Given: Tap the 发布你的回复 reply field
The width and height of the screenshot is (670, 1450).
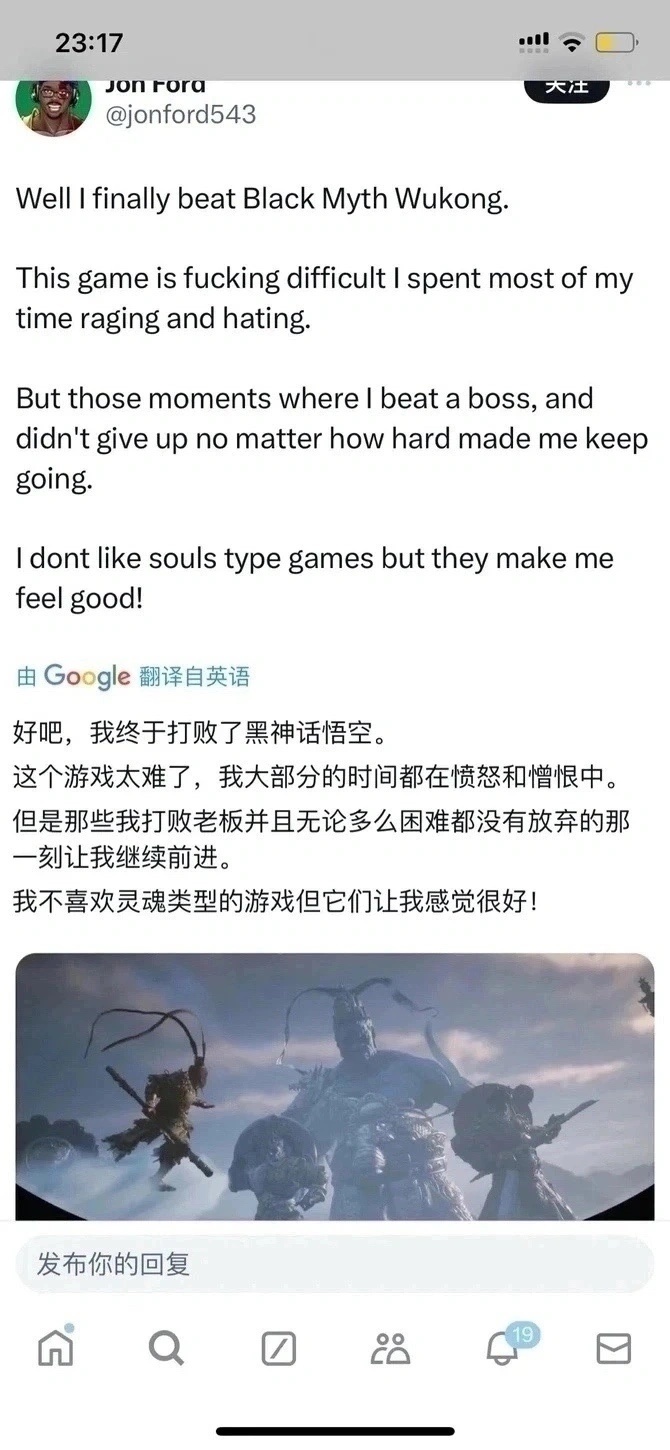Looking at the screenshot, I should [335, 1265].
